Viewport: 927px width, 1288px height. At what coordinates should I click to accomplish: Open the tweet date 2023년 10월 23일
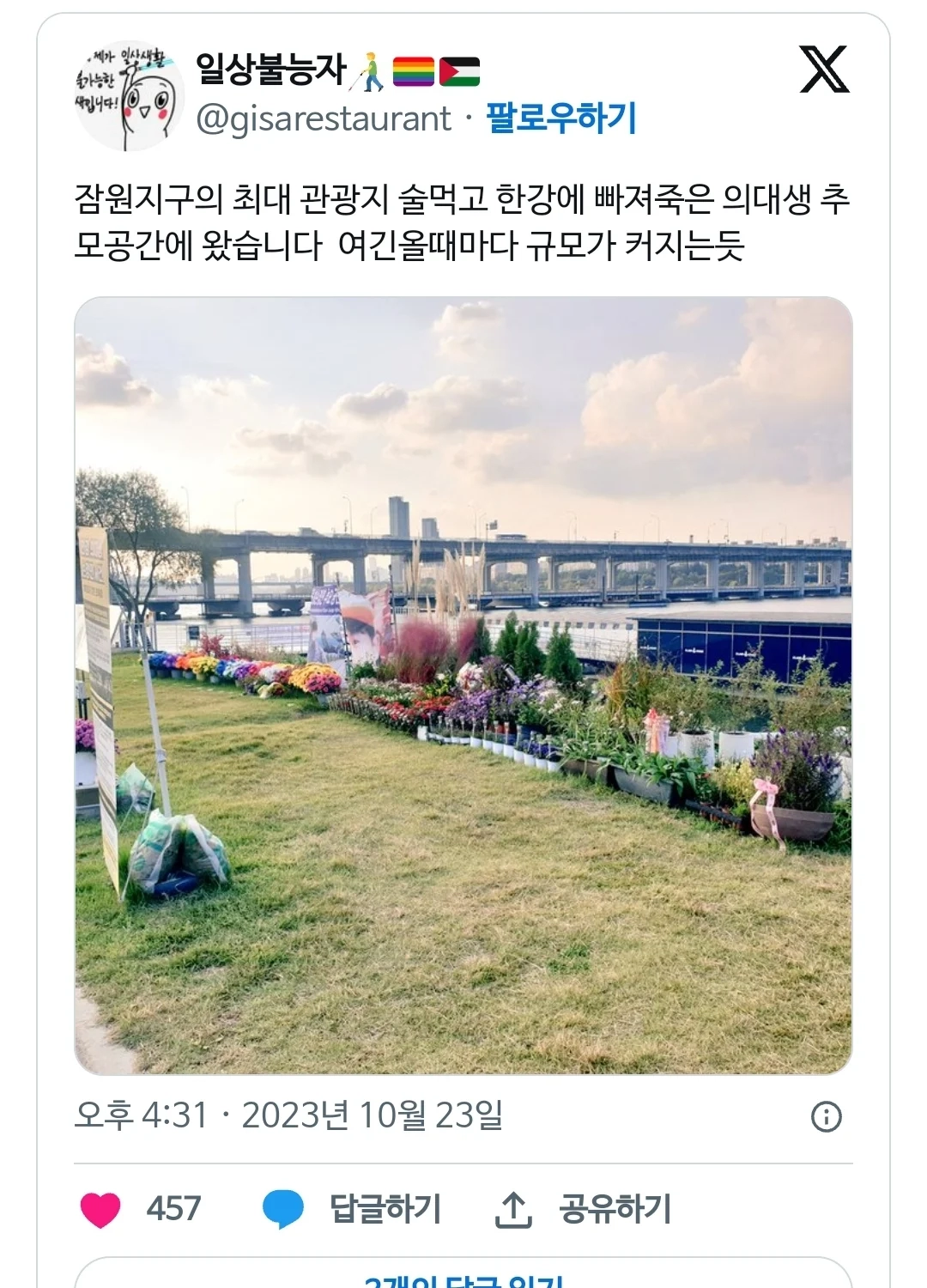tap(288, 1115)
